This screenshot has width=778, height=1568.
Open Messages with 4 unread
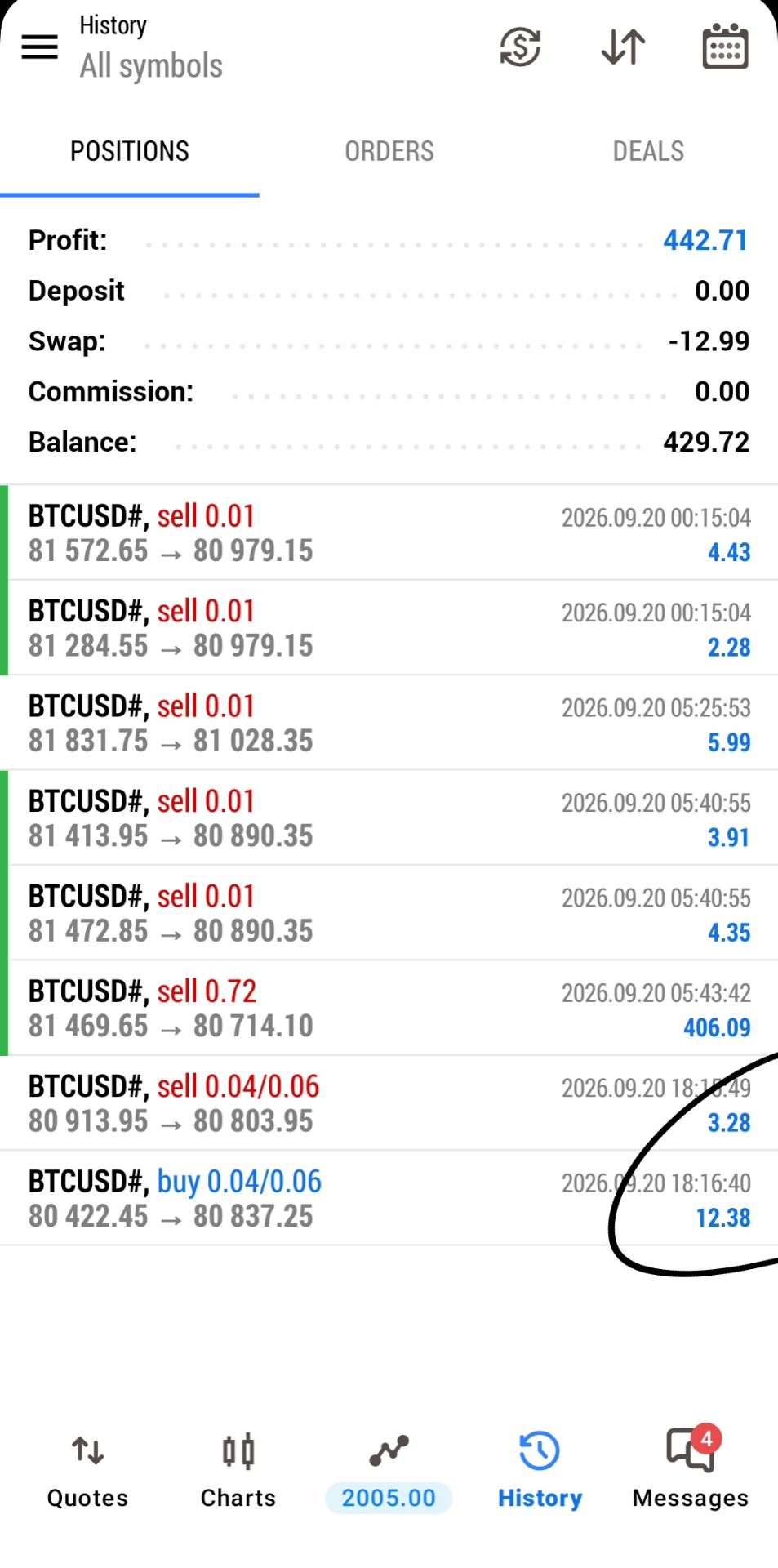pos(691,1472)
